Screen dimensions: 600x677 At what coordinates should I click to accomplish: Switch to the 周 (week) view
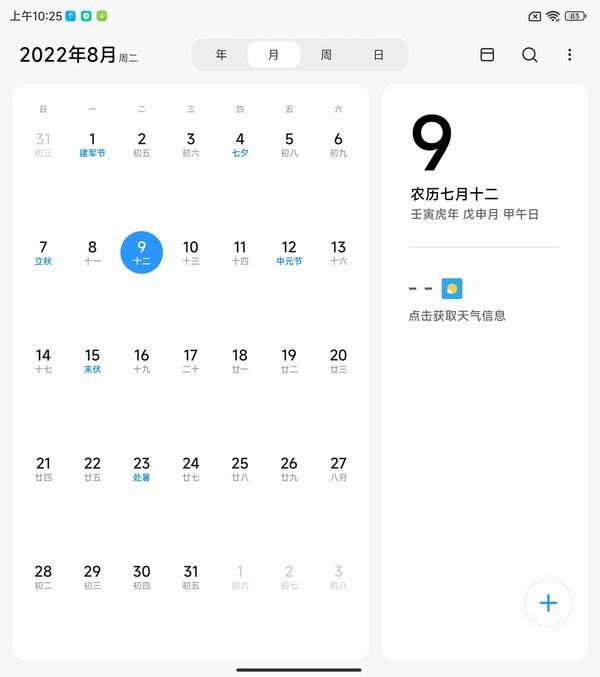(x=326, y=55)
